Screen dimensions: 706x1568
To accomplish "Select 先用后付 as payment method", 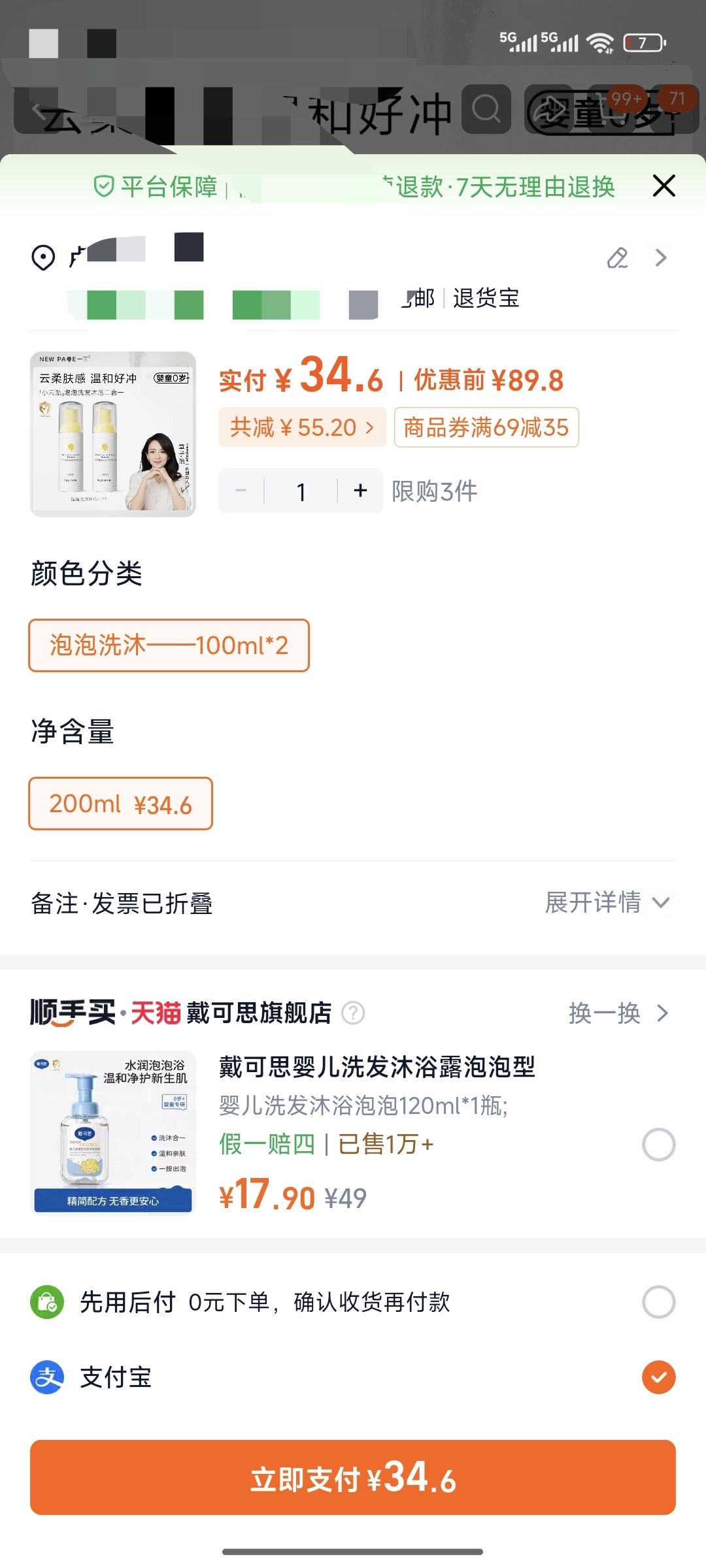I will coord(658,1302).
